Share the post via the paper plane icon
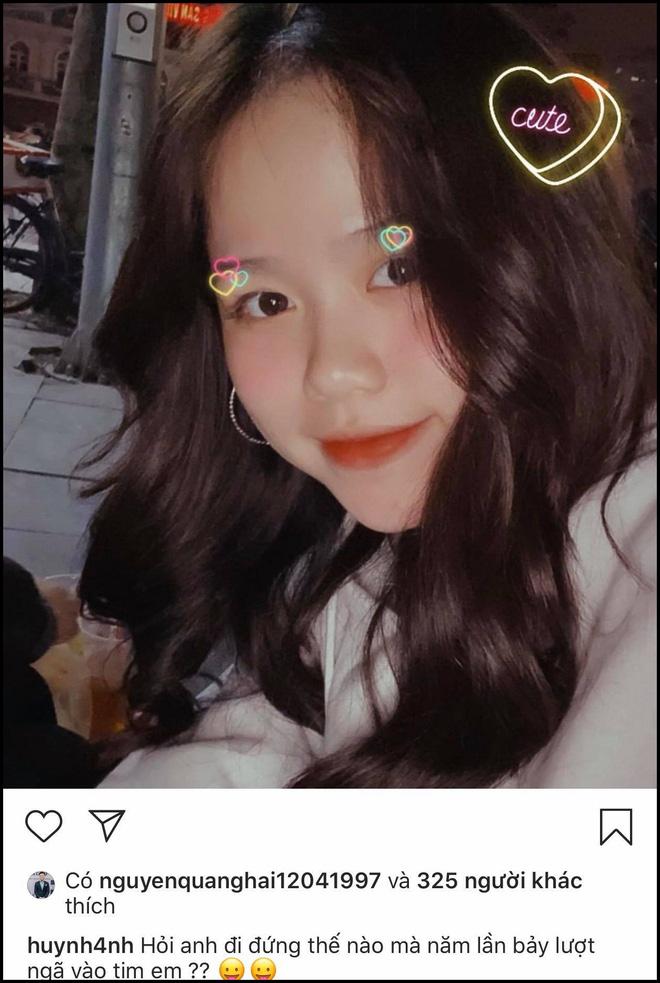660x983 pixels. pyautogui.click(x=106, y=825)
